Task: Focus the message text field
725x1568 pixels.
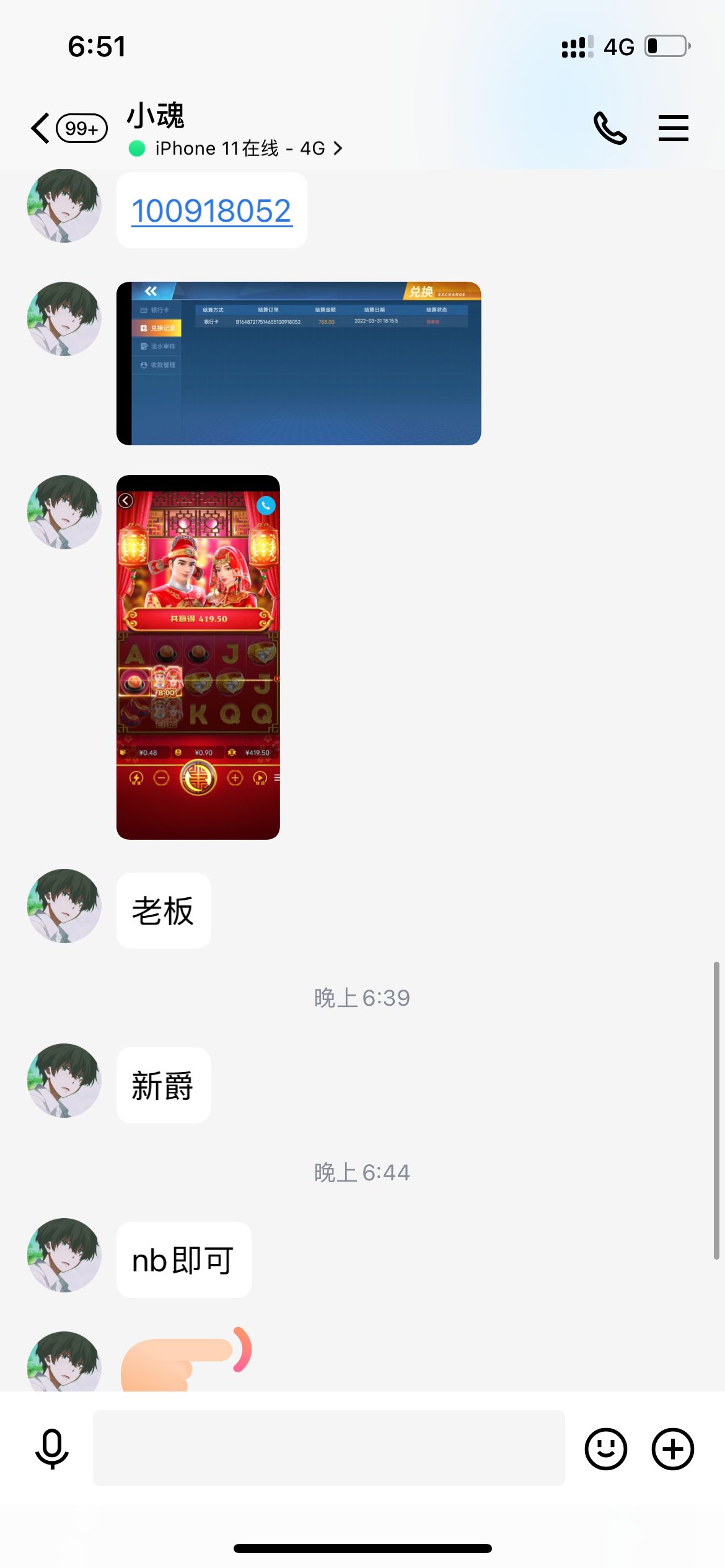Action: point(328,1448)
